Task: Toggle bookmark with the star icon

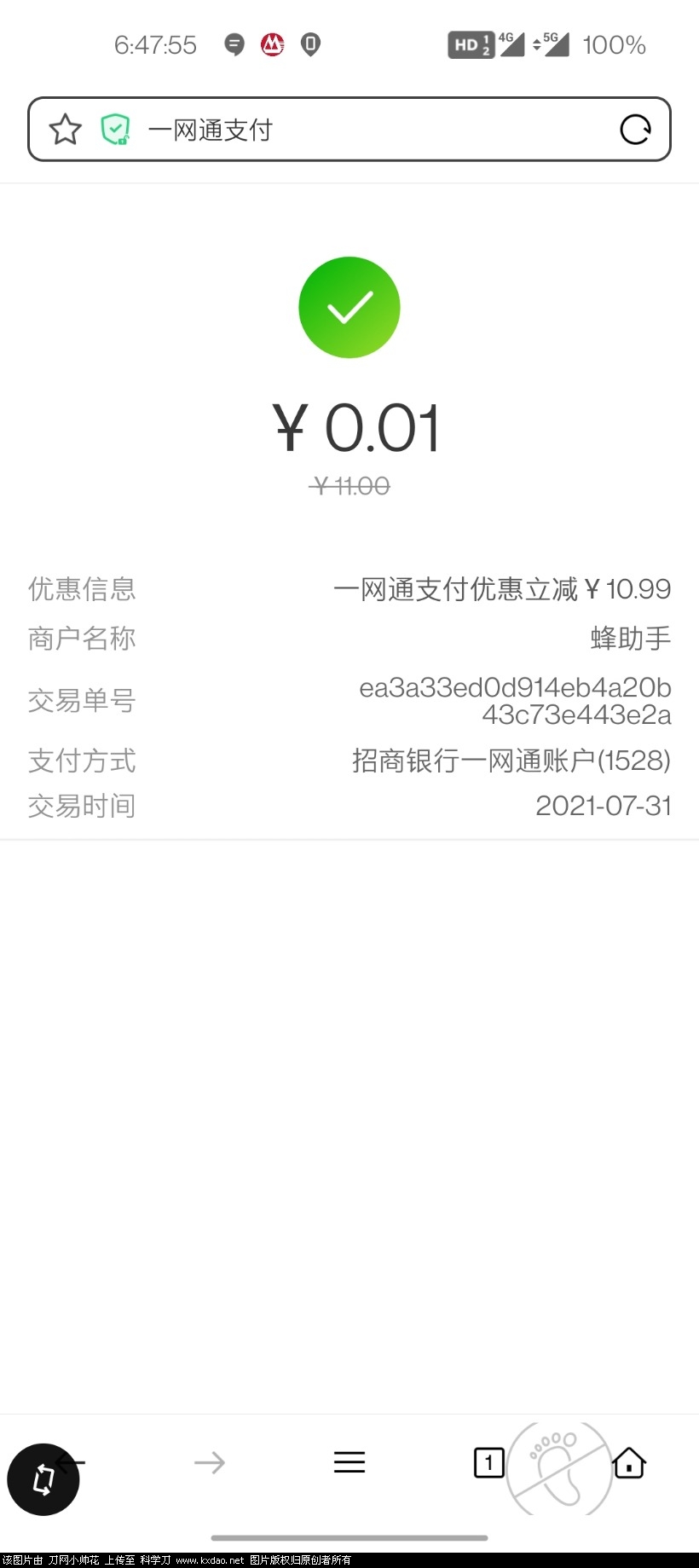Action: [x=65, y=129]
